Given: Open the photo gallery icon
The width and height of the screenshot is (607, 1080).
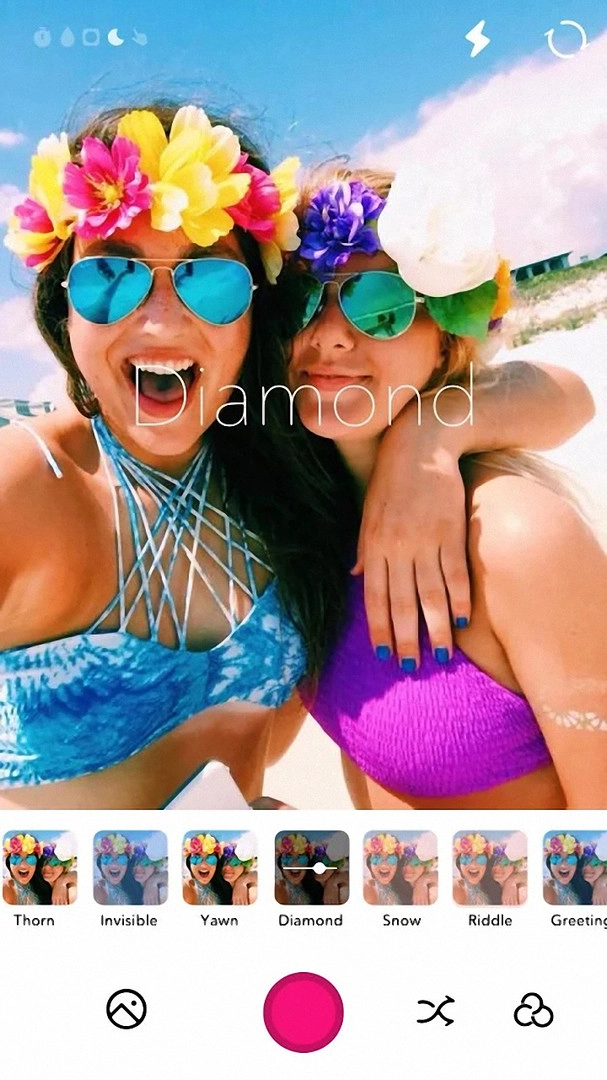Looking at the screenshot, I should 126,1010.
